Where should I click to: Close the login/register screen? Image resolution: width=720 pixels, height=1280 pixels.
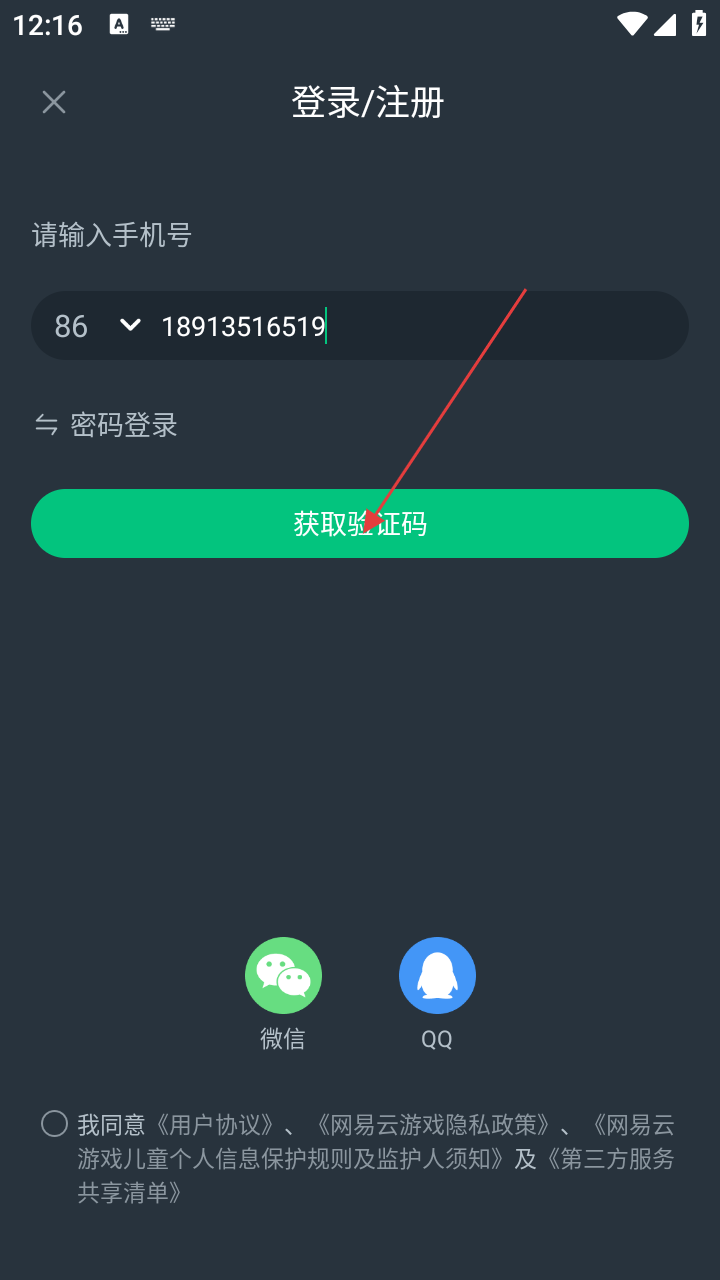(x=54, y=102)
